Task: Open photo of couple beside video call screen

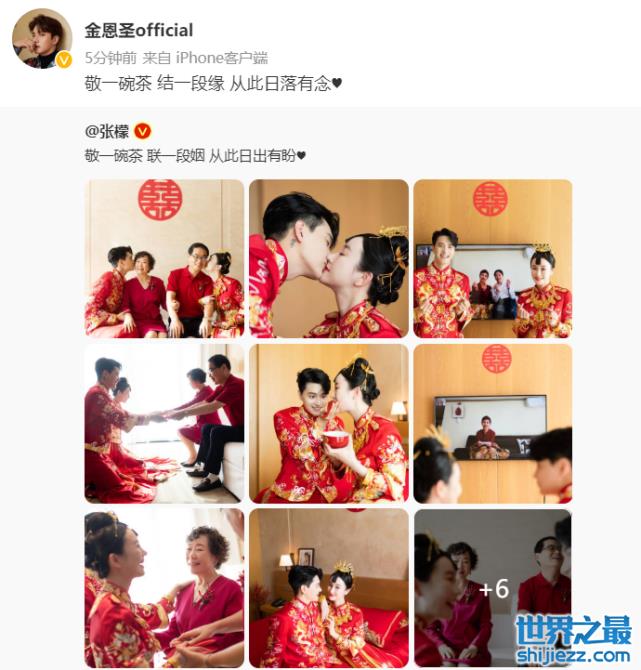Action: click(x=492, y=258)
